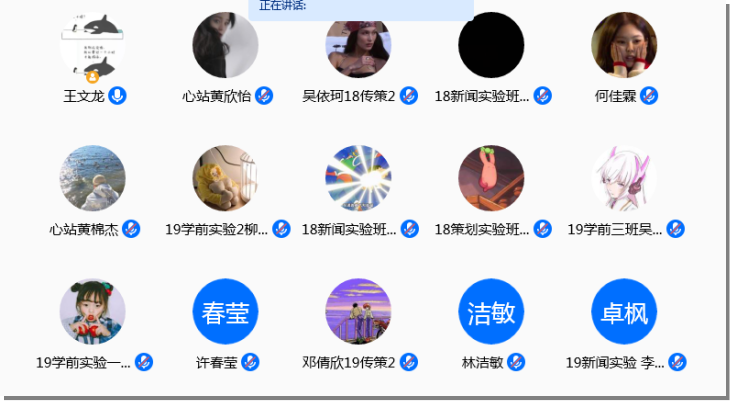730x402 pixels.
Task: Tap 邓倩欣19传策2's avatar
Action: [x=358, y=312]
